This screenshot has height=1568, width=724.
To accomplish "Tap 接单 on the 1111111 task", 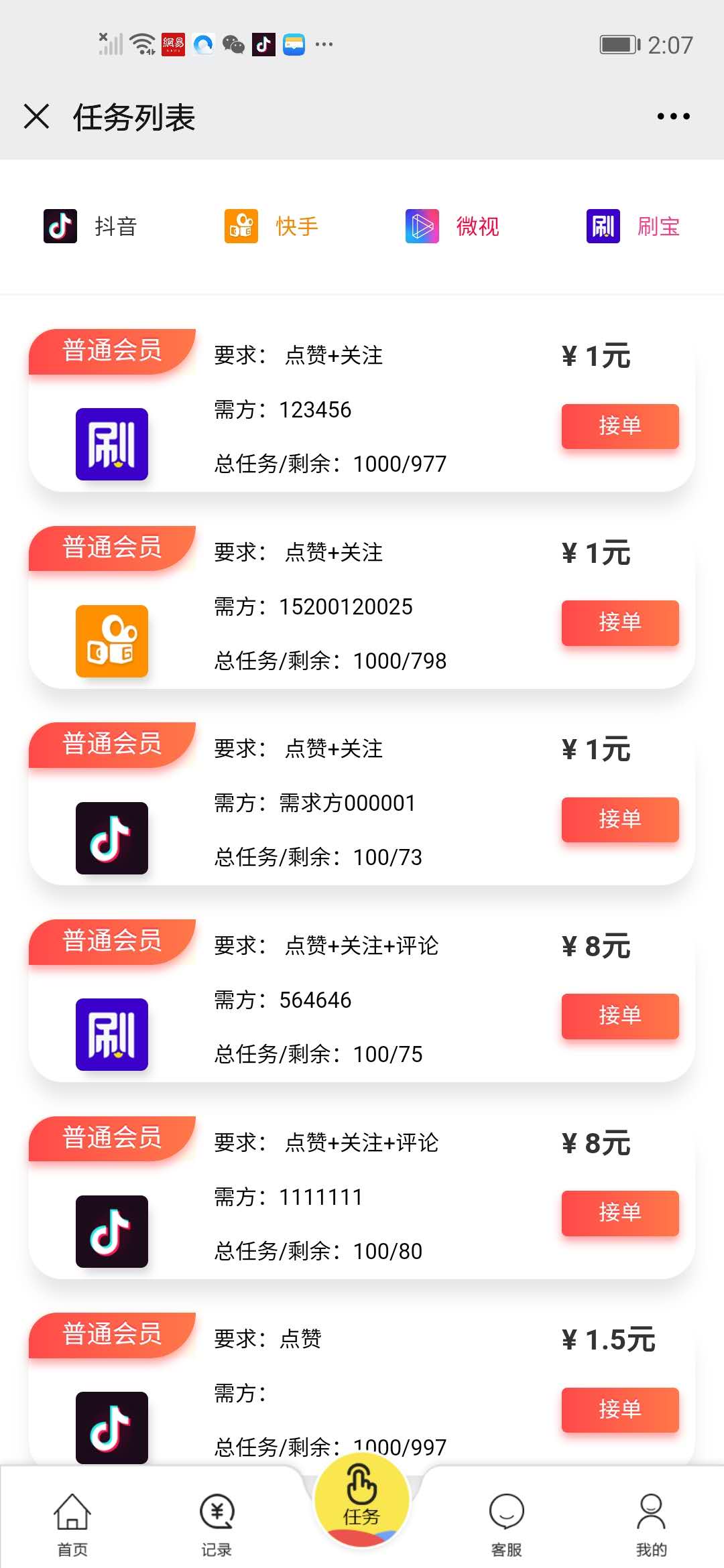I will click(x=620, y=1213).
